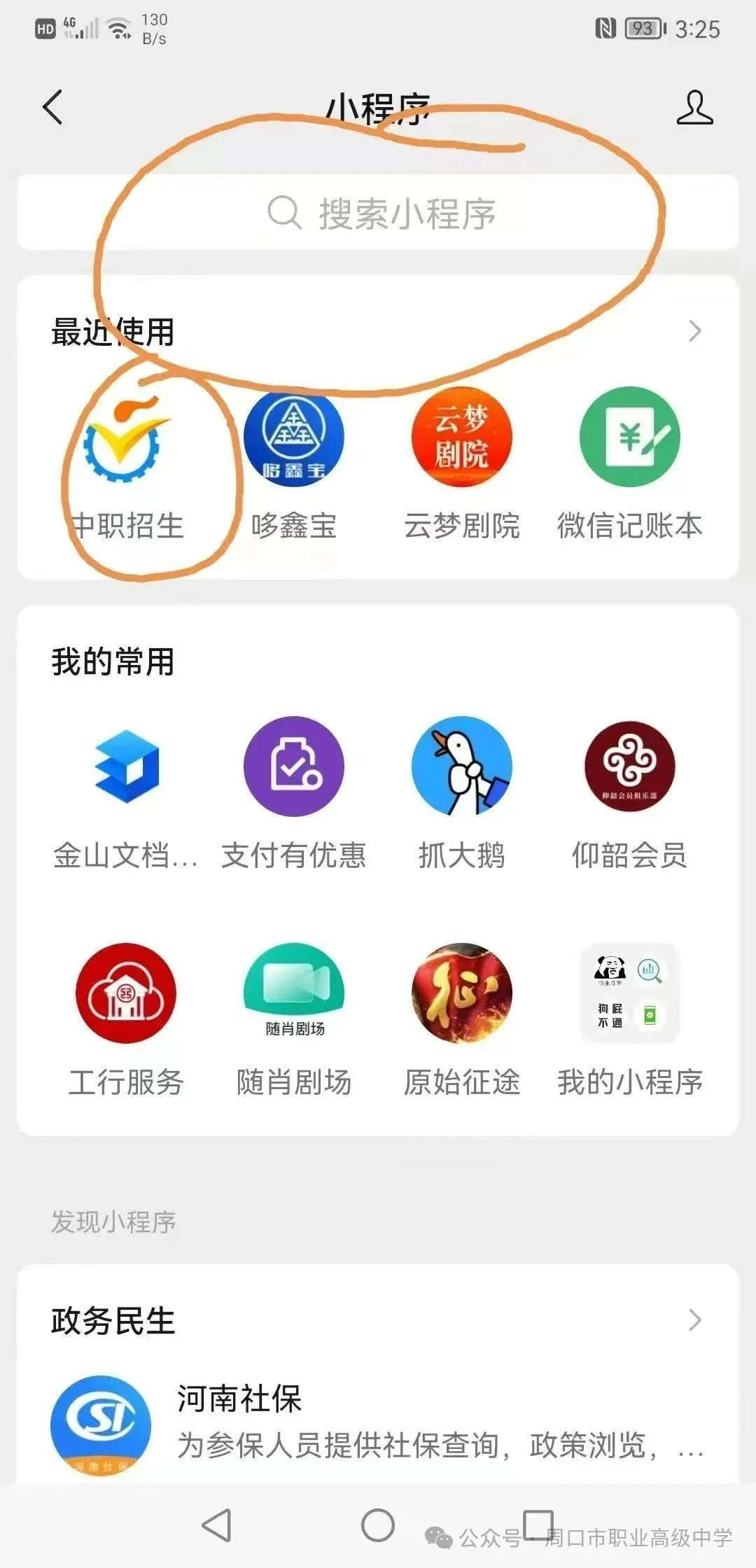Expand the 最近使用 list with its chevron
Viewport: 756px width, 1568px height.
[694, 331]
